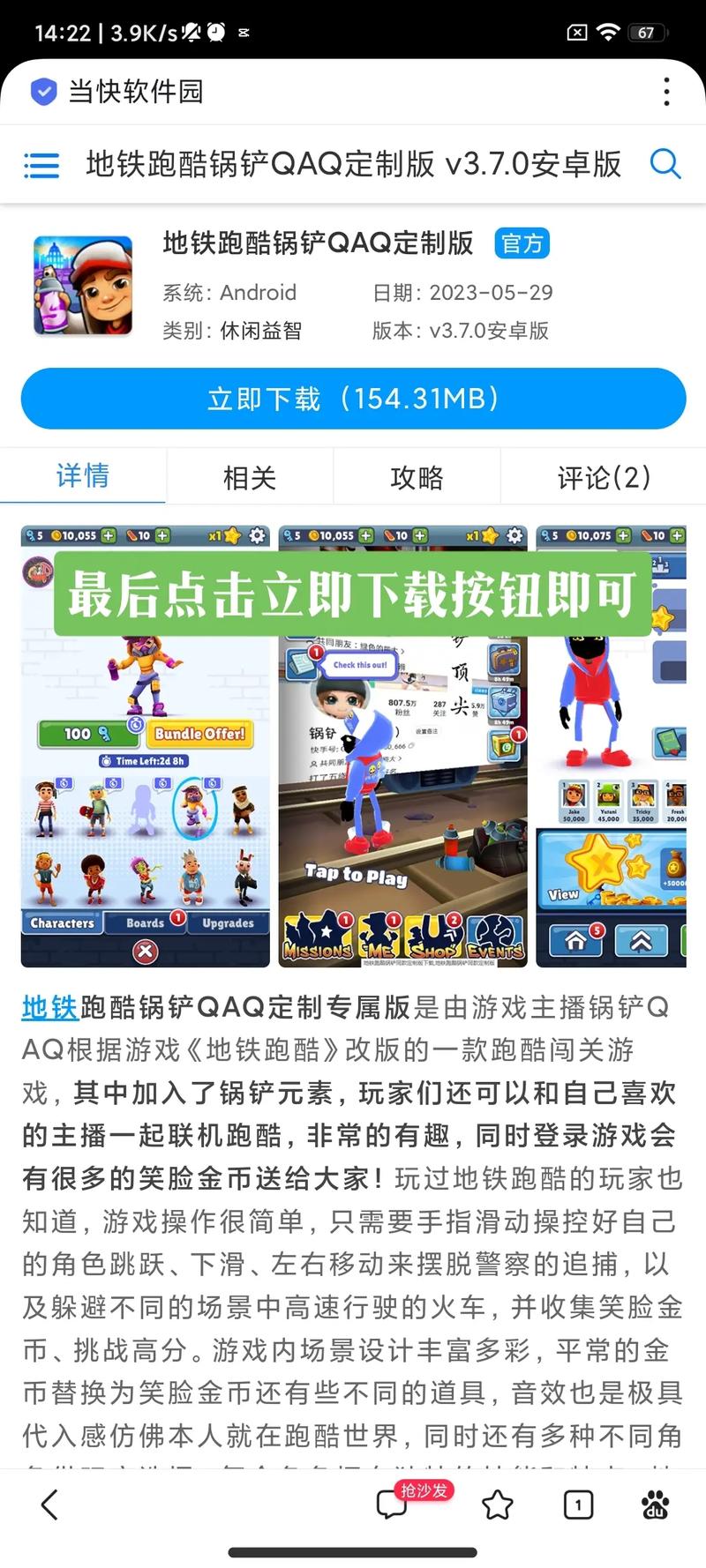Tap the search magnifier icon
706x1568 pixels.
click(665, 164)
